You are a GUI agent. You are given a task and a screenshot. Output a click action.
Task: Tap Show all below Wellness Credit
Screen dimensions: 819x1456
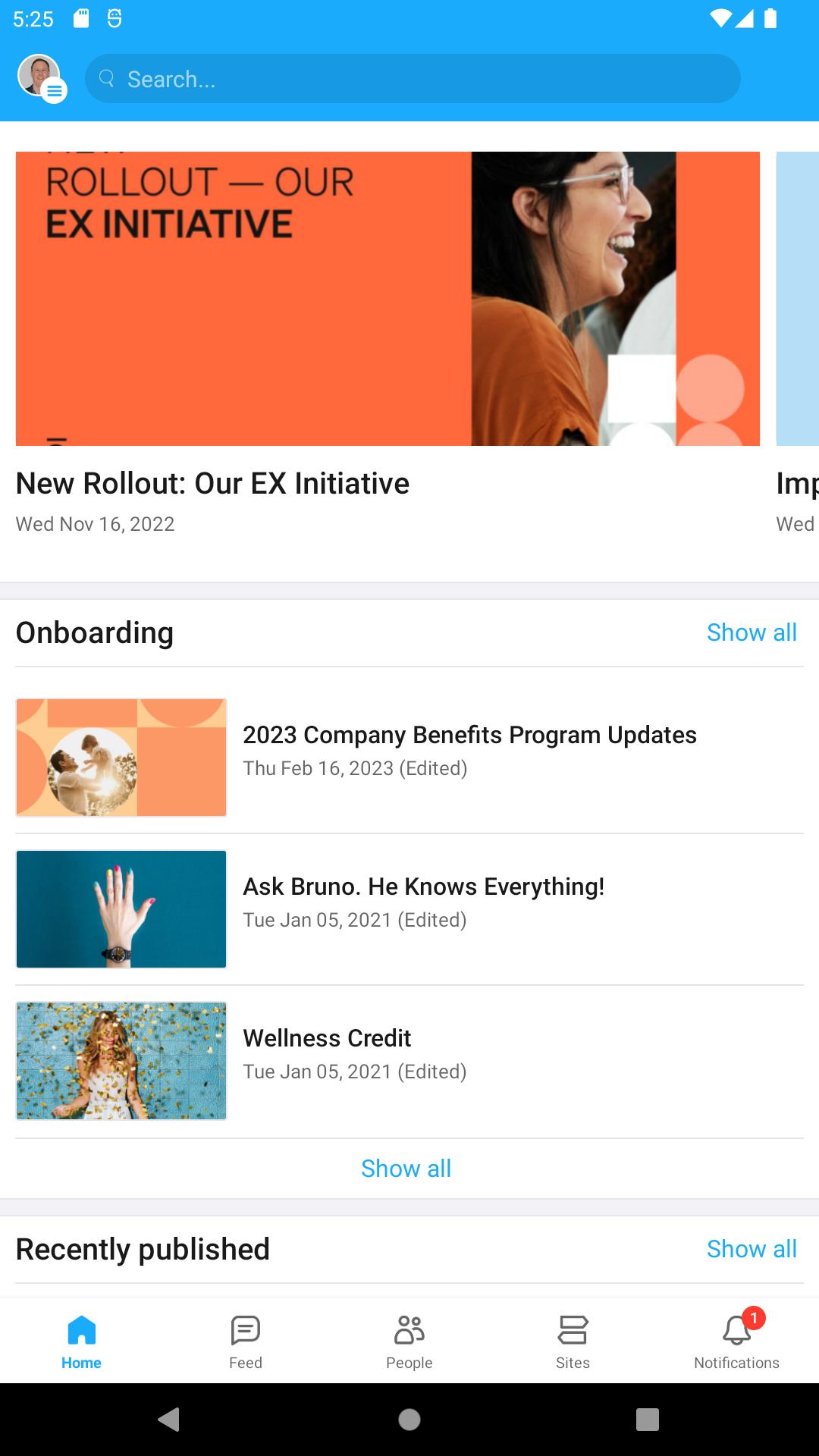[406, 1169]
